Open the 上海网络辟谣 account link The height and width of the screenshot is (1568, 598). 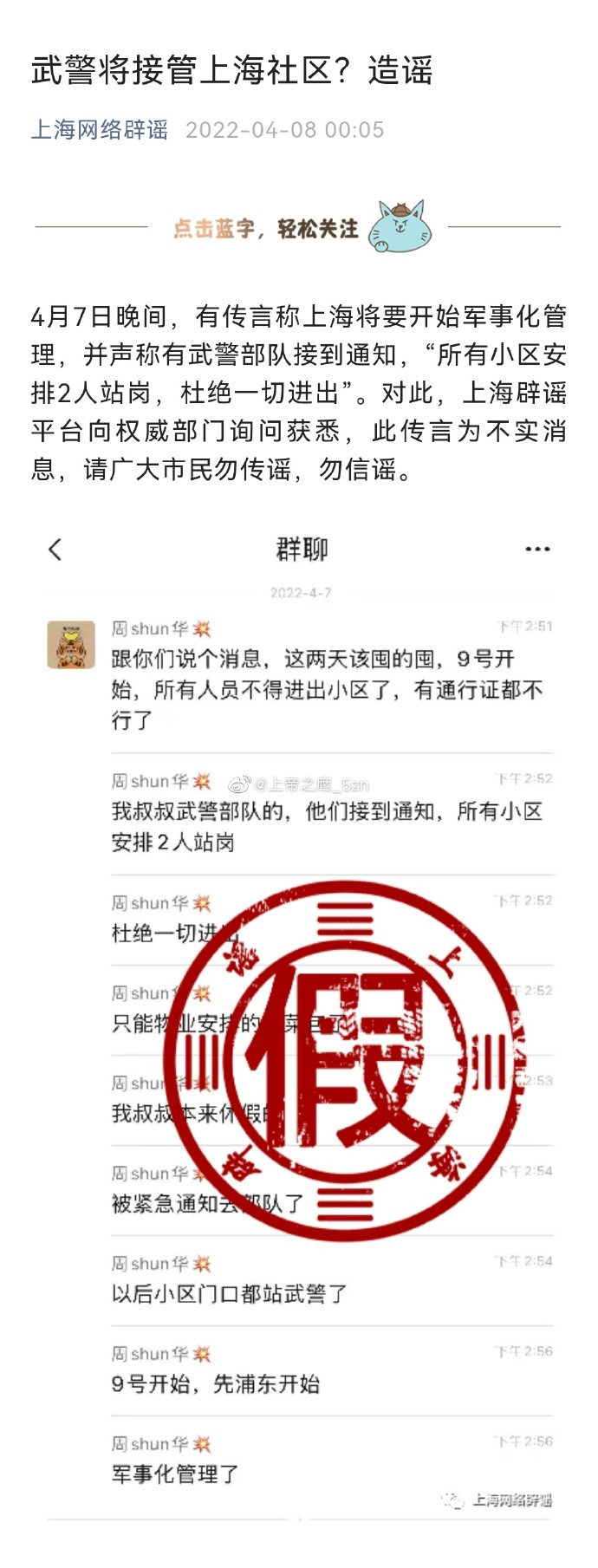(100, 130)
